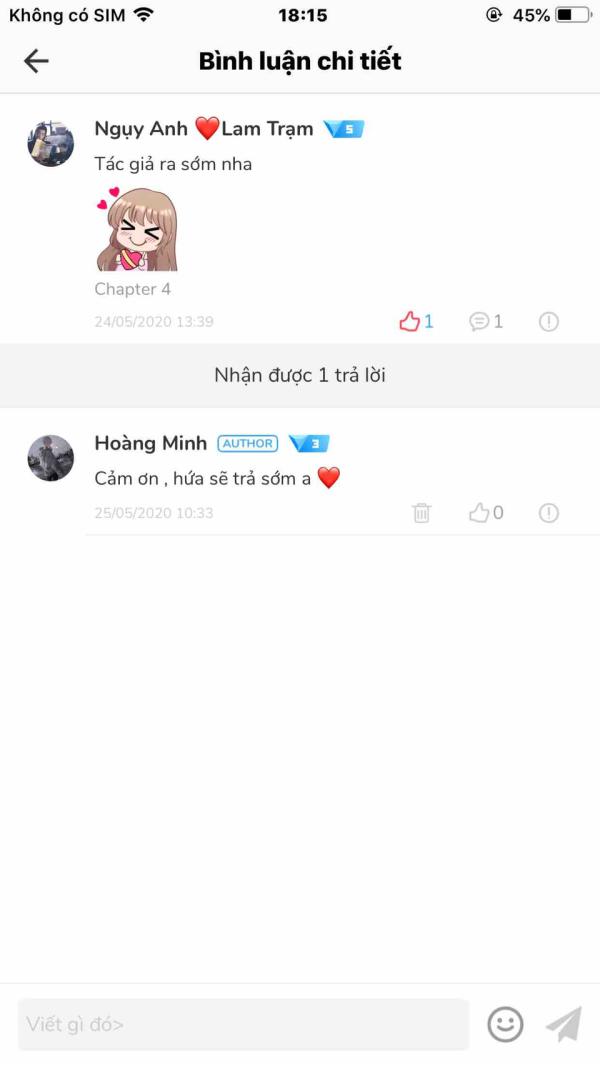Like Ngụy Anh's comment

tap(416, 321)
